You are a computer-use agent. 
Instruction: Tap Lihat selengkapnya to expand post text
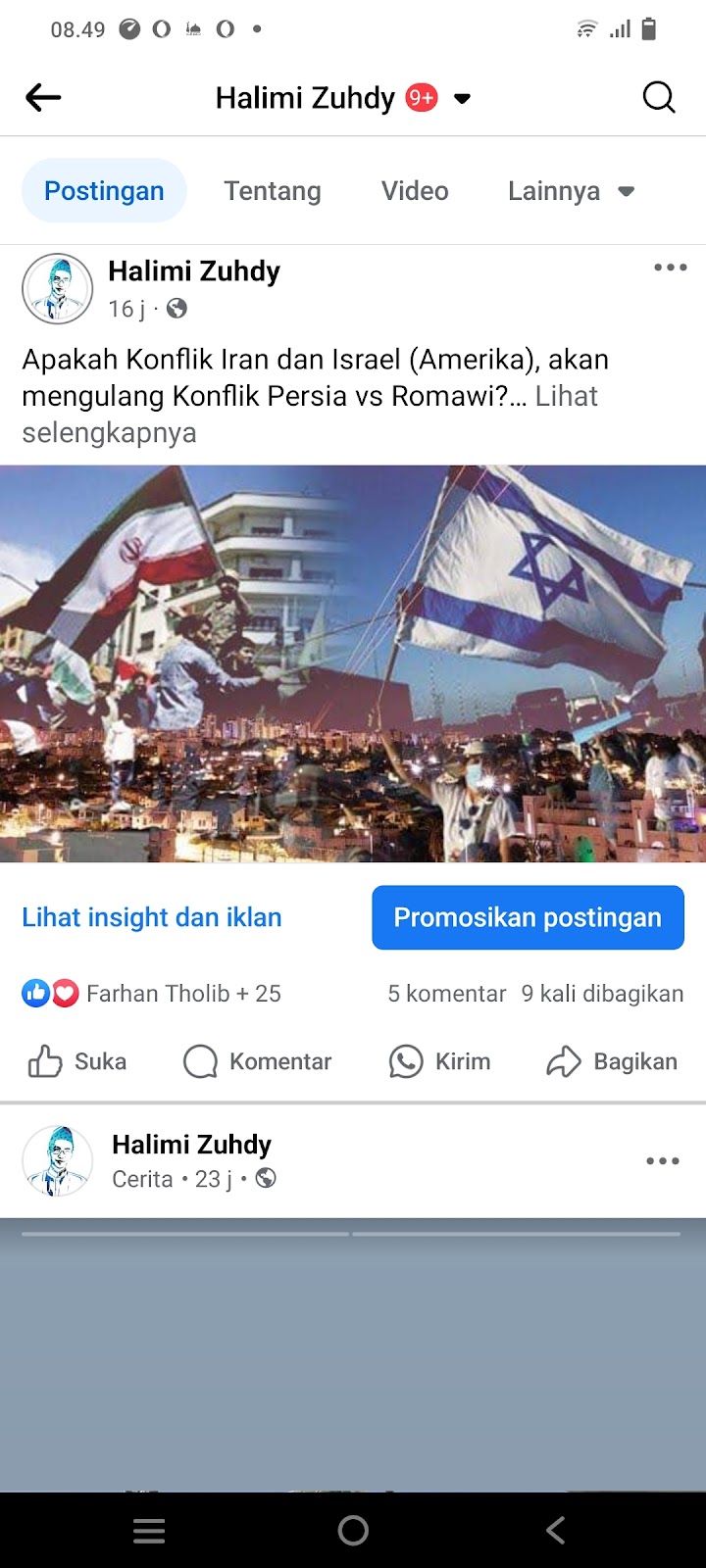click(108, 432)
